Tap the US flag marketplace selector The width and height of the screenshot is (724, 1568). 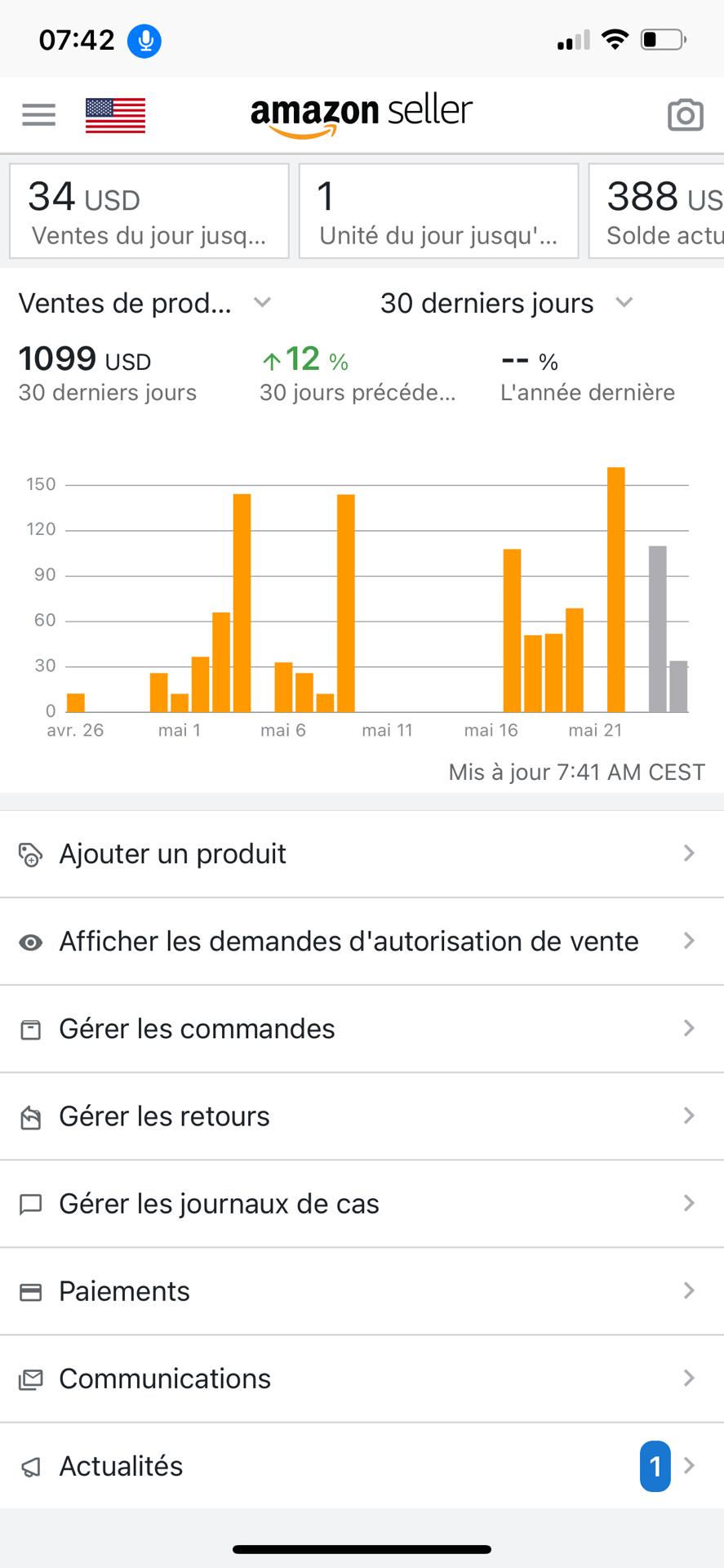(x=115, y=115)
